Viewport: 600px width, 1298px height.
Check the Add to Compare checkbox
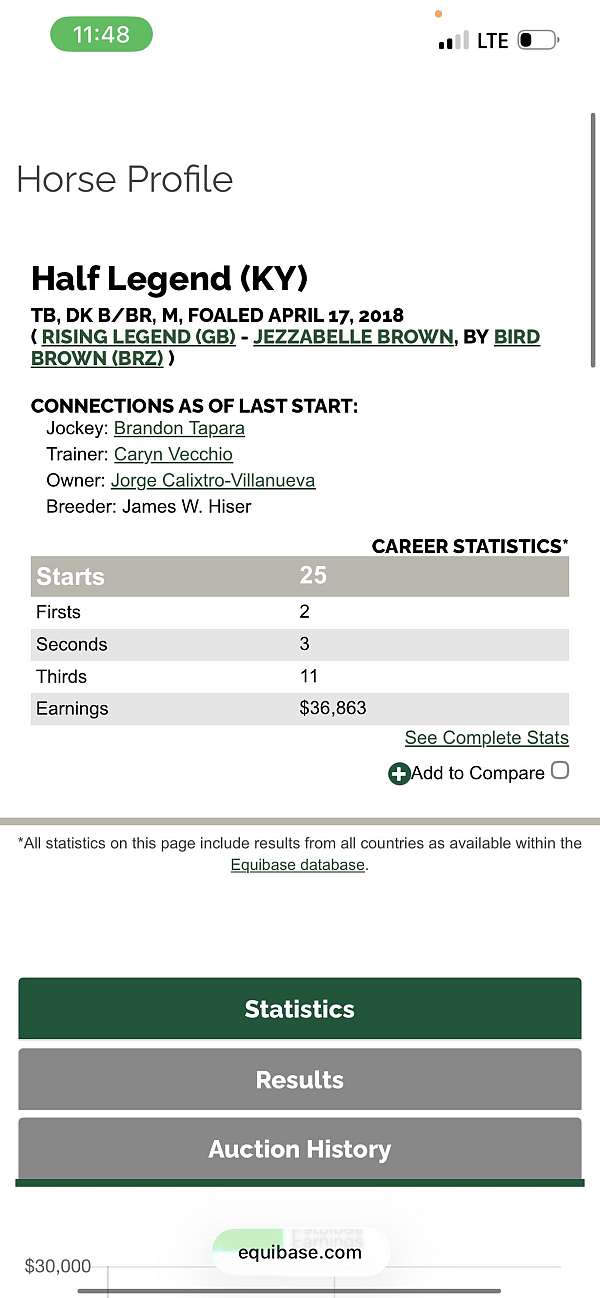click(560, 770)
